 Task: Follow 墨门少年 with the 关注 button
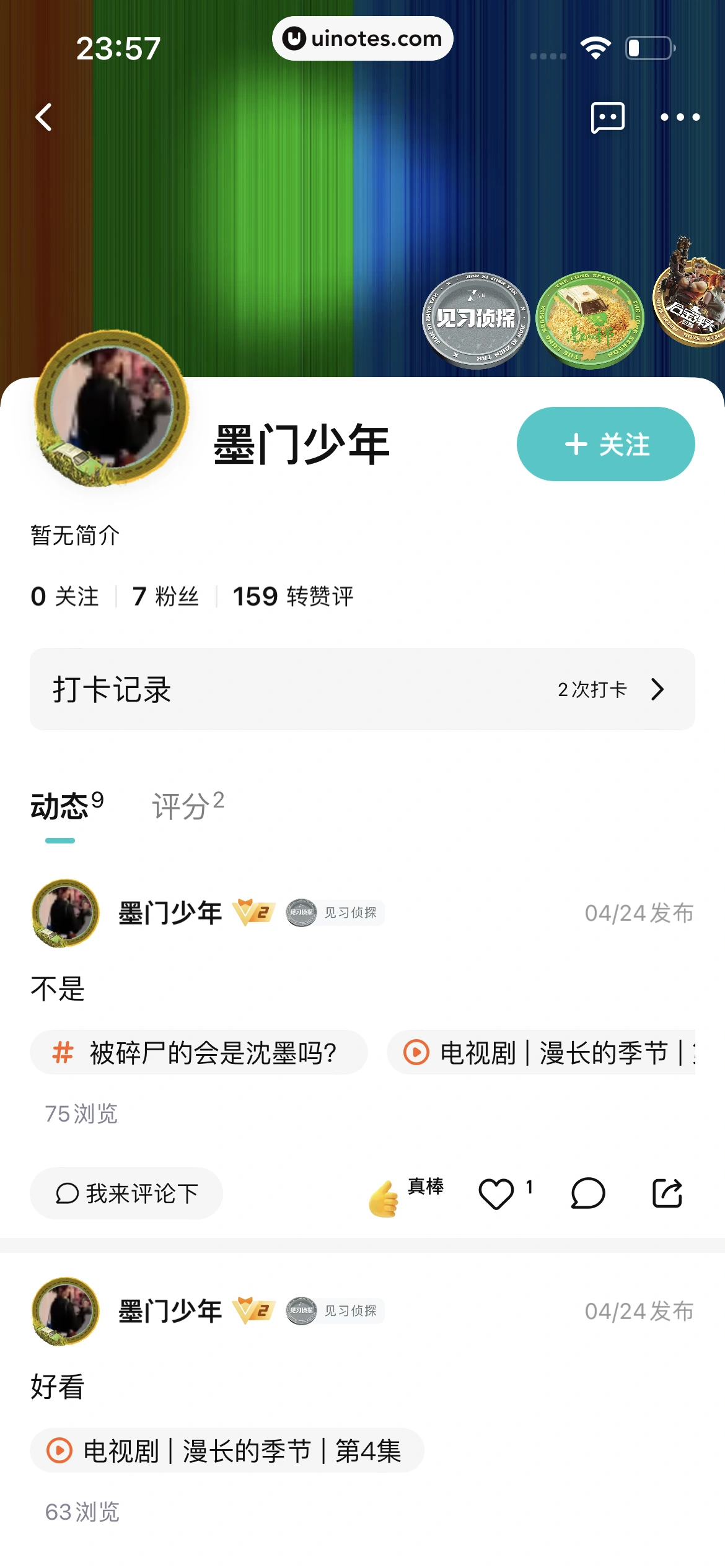[605, 444]
